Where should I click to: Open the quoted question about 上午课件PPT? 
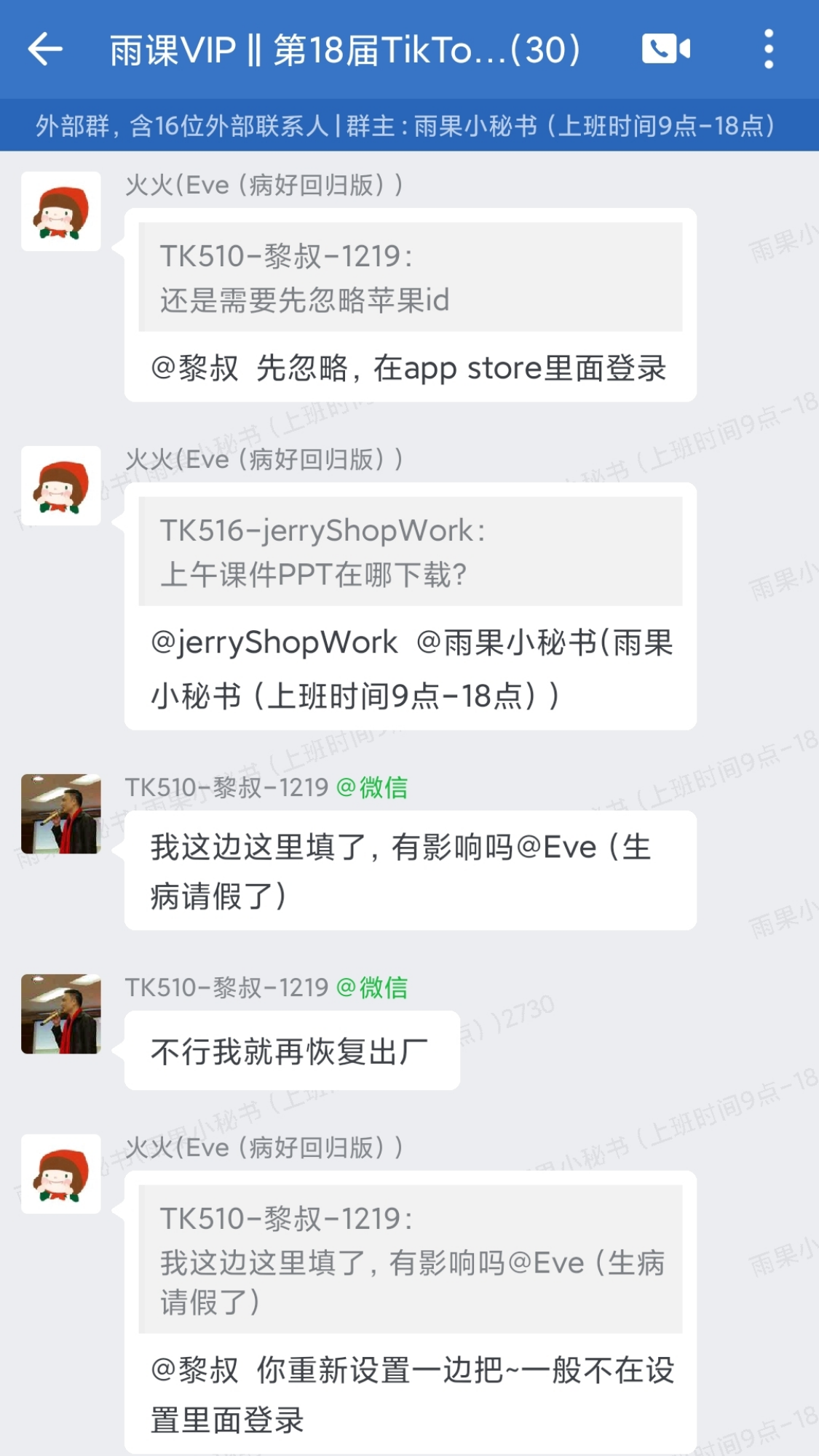tap(410, 552)
